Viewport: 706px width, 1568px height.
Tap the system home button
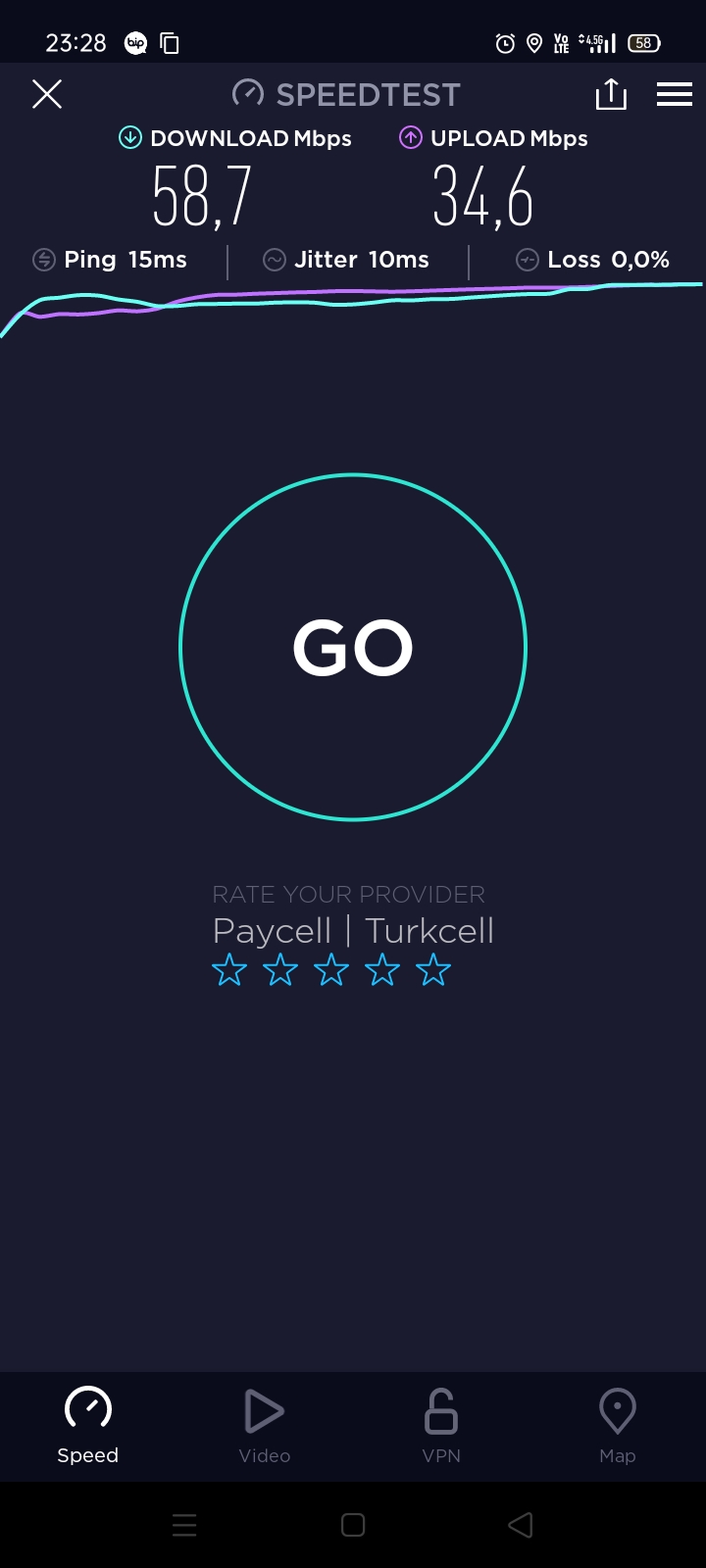(353, 1525)
